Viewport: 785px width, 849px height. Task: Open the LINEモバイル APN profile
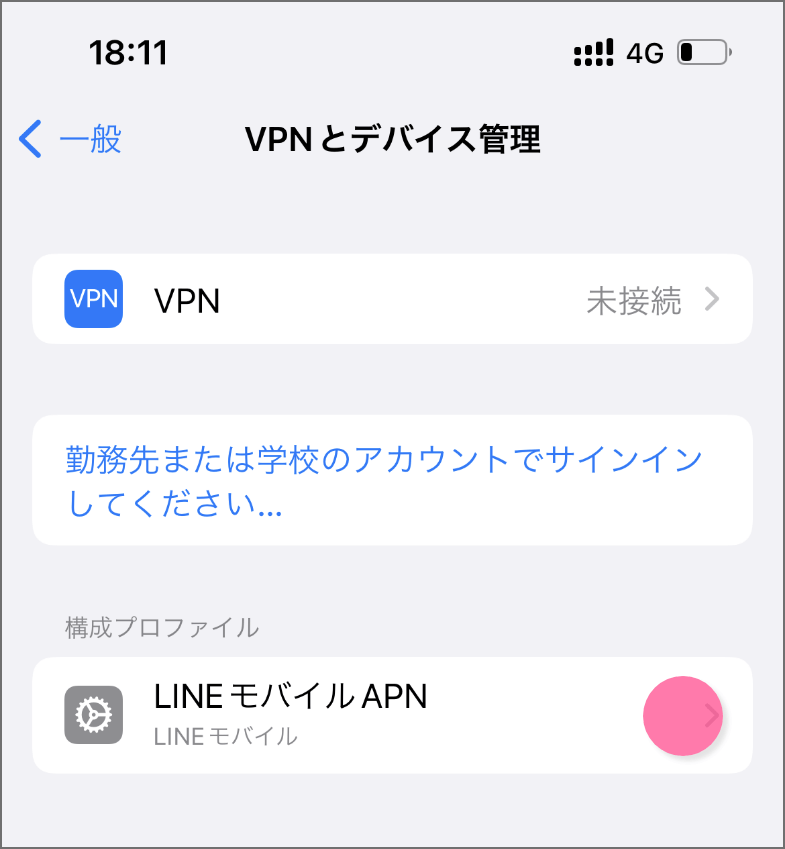(392, 714)
